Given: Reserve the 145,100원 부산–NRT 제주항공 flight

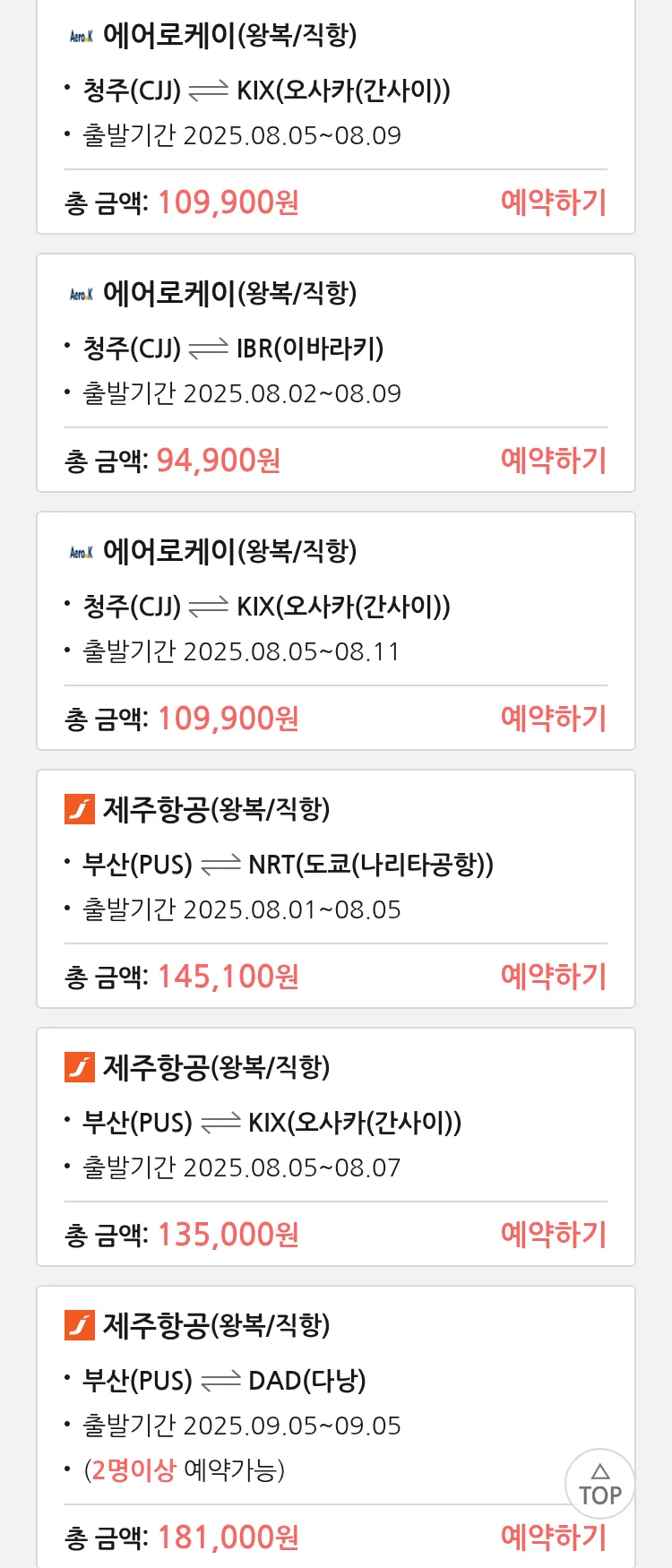Looking at the screenshot, I should [x=553, y=977].
